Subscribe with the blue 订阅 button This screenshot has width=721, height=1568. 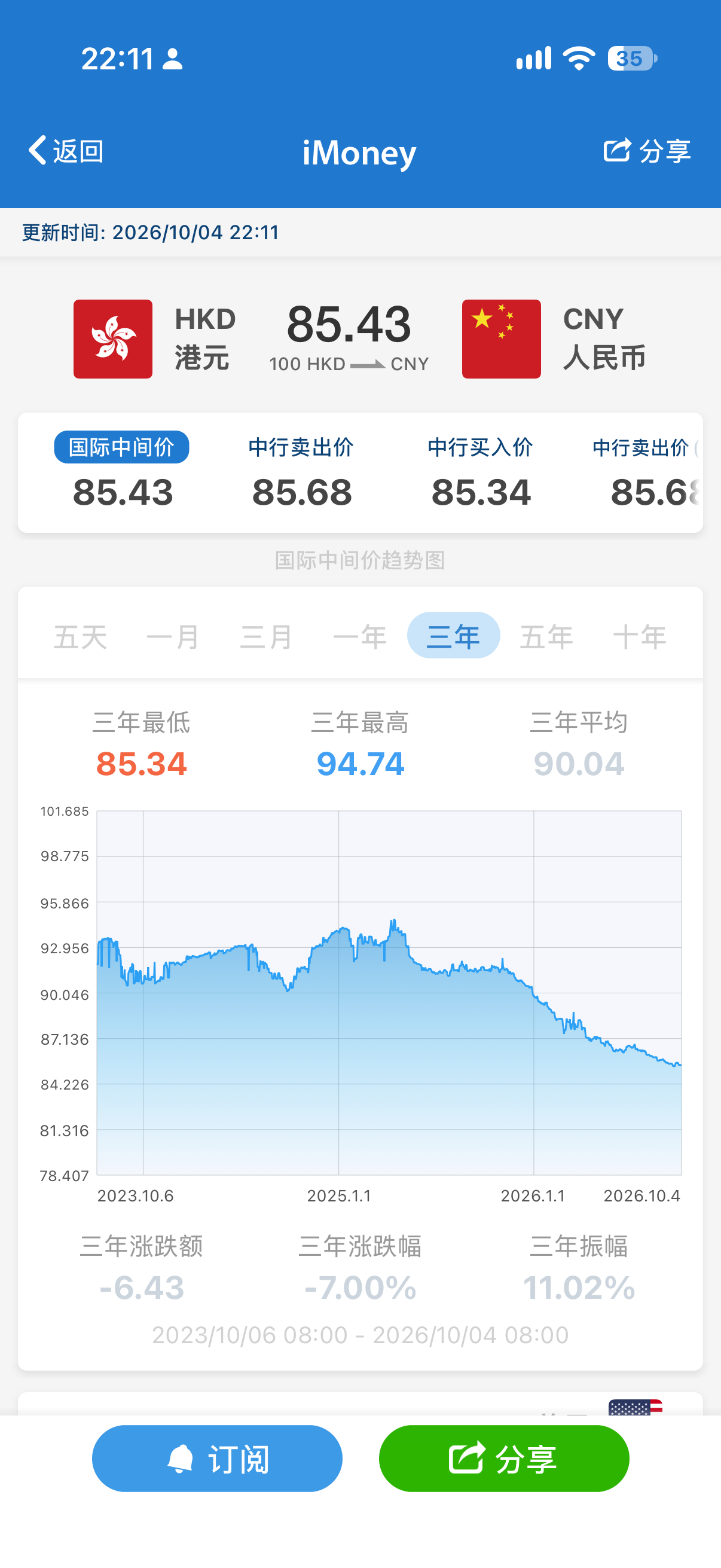[x=217, y=1459]
